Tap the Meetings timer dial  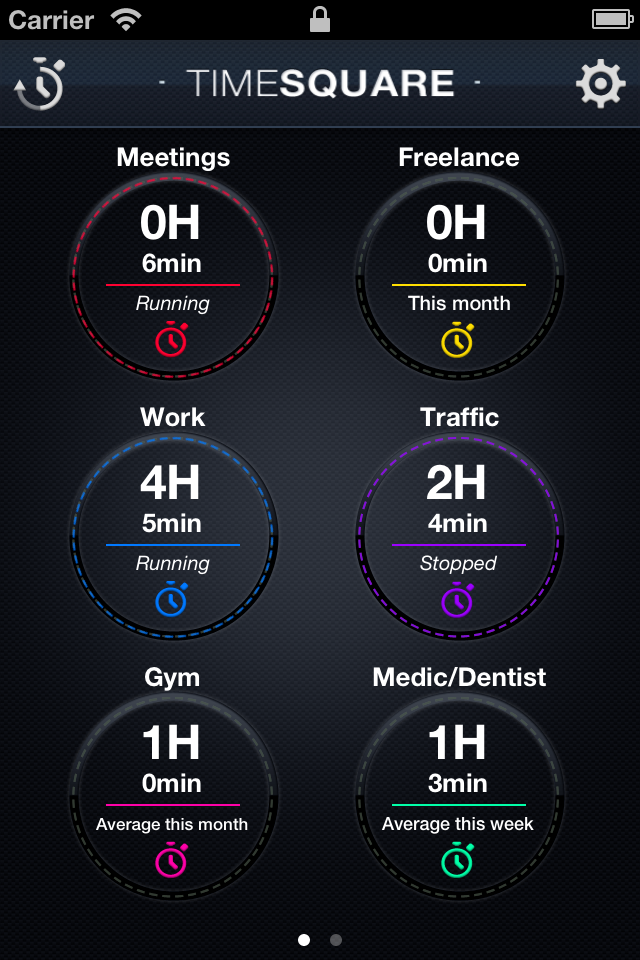pos(173,276)
